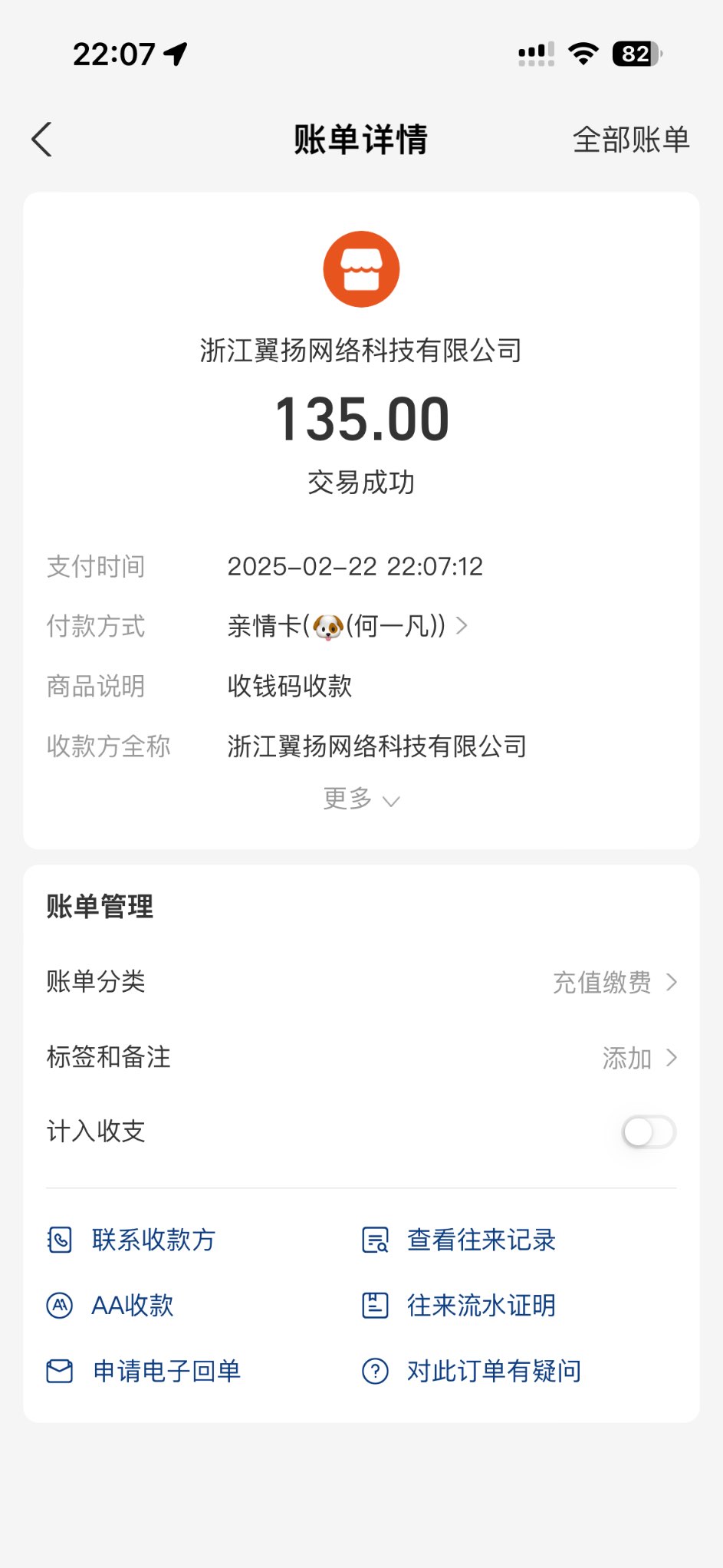
Task: Open 全部账单 (all bills)
Action: [x=630, y=140]
